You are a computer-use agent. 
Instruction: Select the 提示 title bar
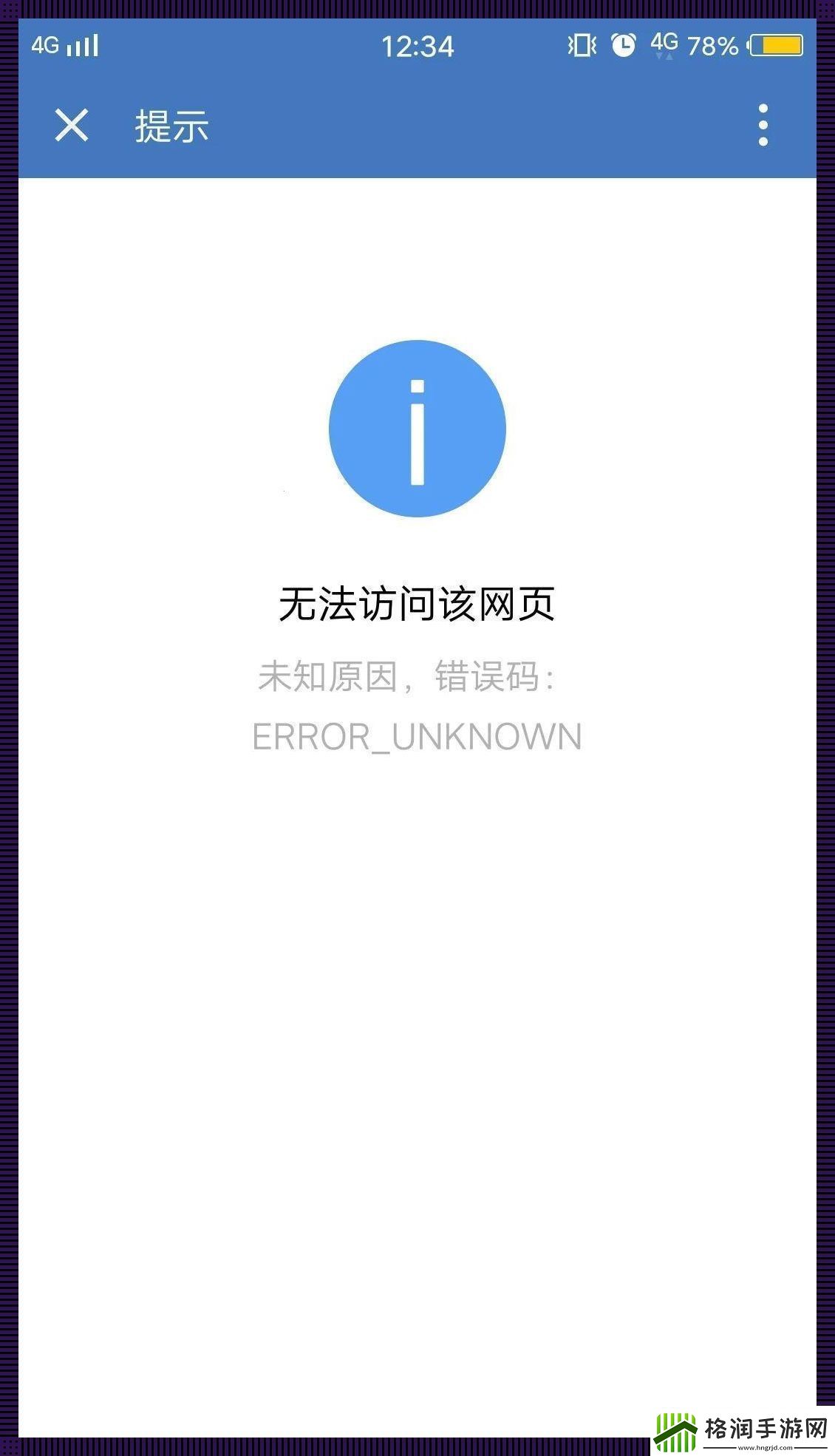pyautogui.click(x=170, y=127)
